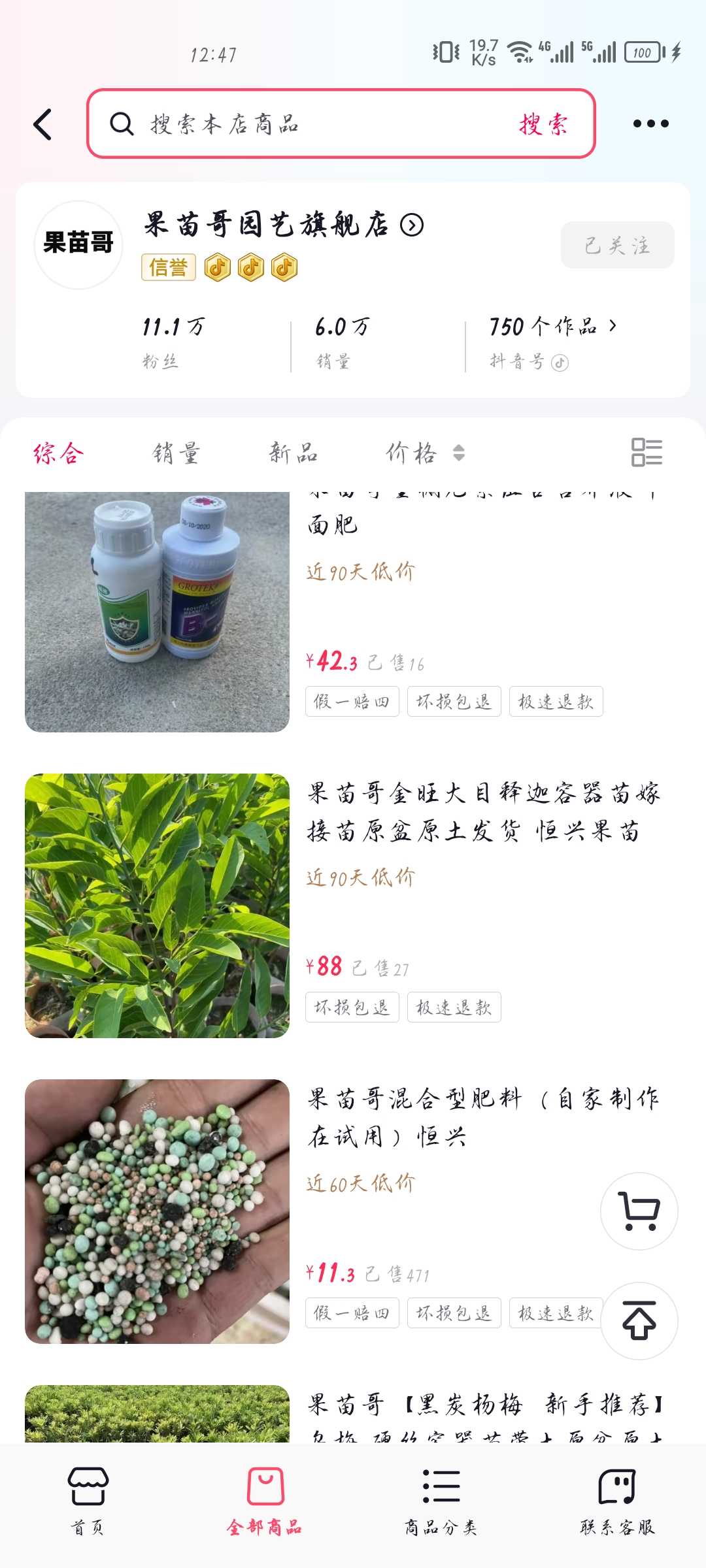Toggle the list/grid layout icon
Image resolution: width=706 pixels, height=1568 pixels.
[647, 452]
